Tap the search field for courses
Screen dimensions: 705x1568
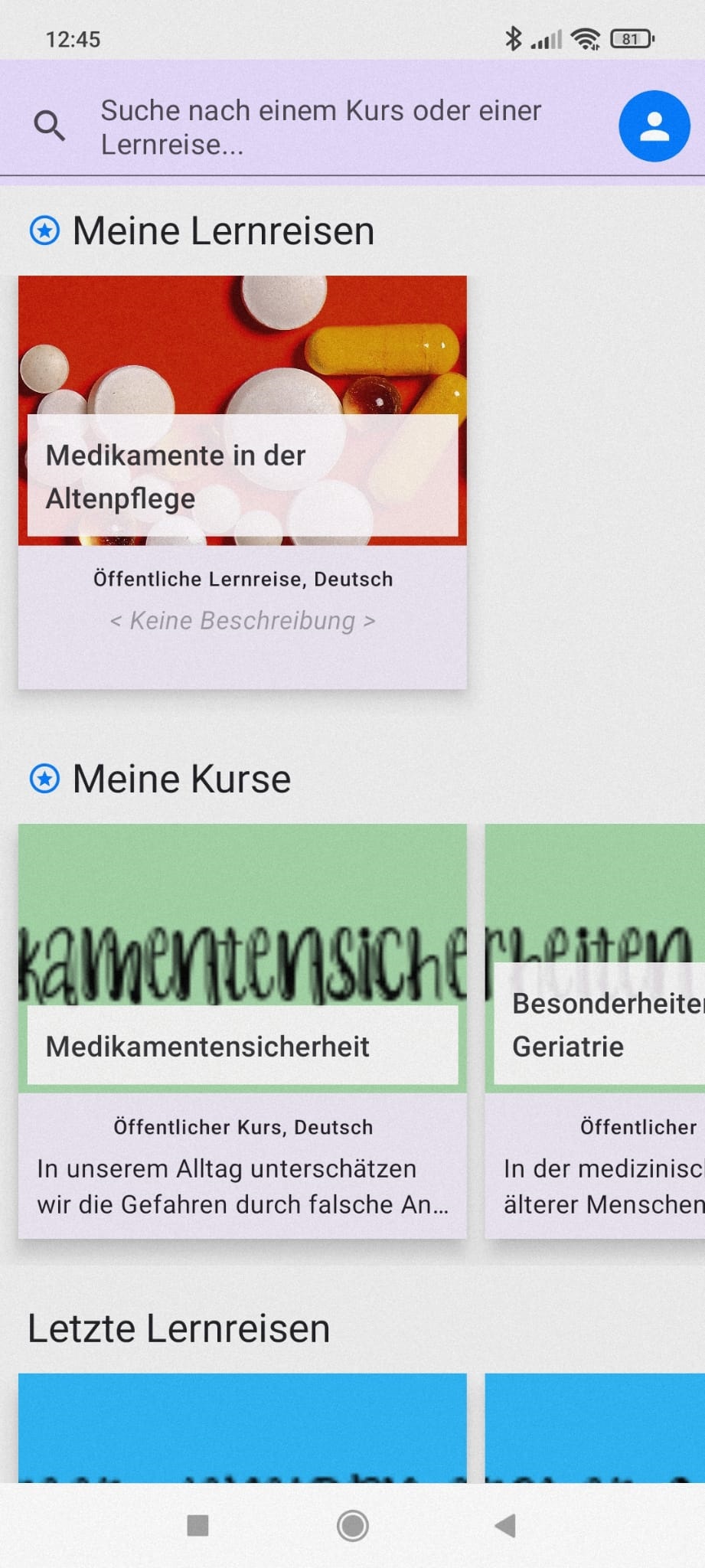[321, 127]
